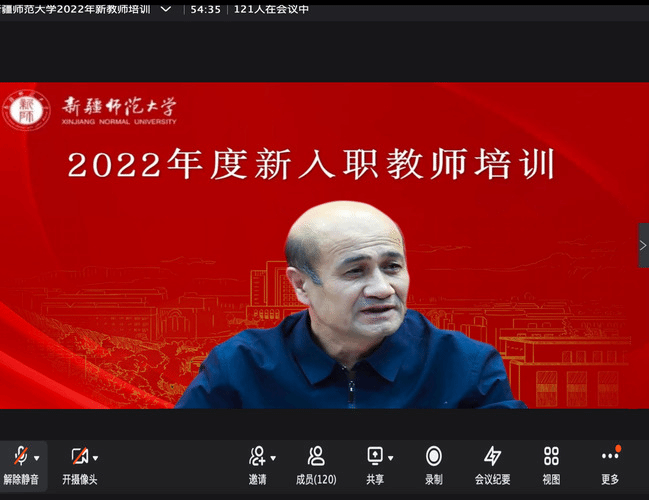This screenshot has width=649, height=500.
Task: Open 更多 options menu
Action: (x=610, y=463)
